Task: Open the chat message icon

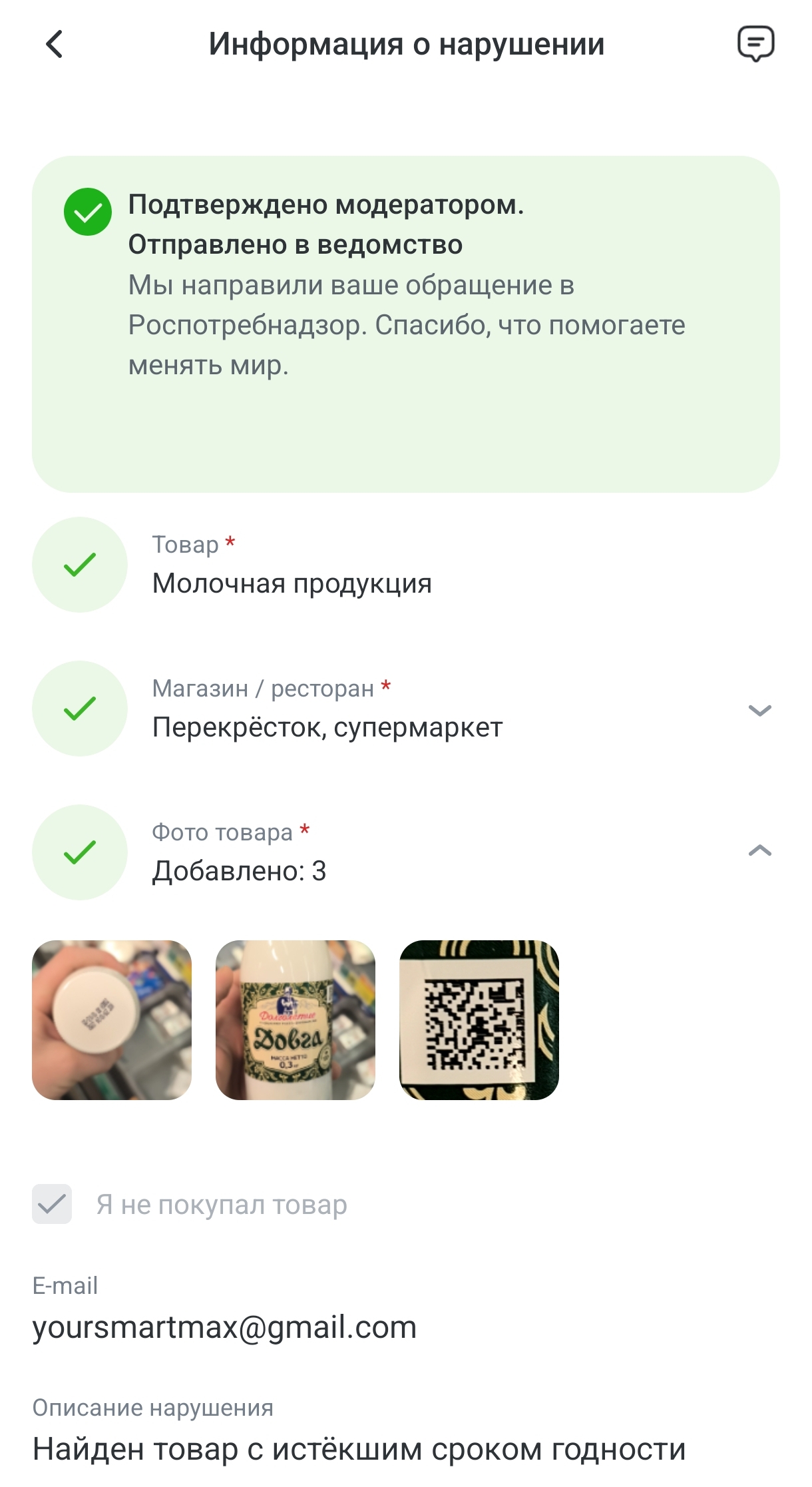Action: click(x=755, y=44)
